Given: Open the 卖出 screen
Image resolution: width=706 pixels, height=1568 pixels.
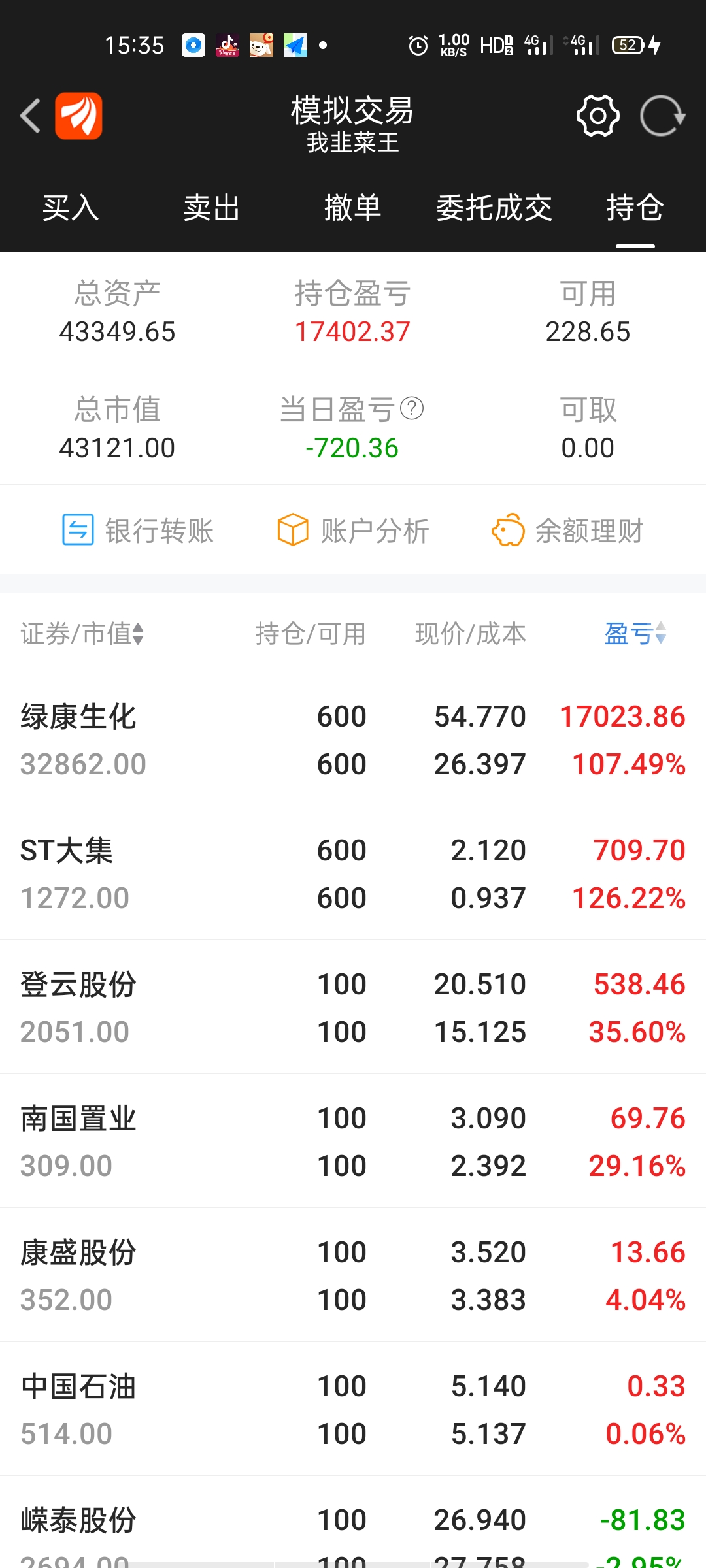Looking at the screenshot, I should pos(210,208).
